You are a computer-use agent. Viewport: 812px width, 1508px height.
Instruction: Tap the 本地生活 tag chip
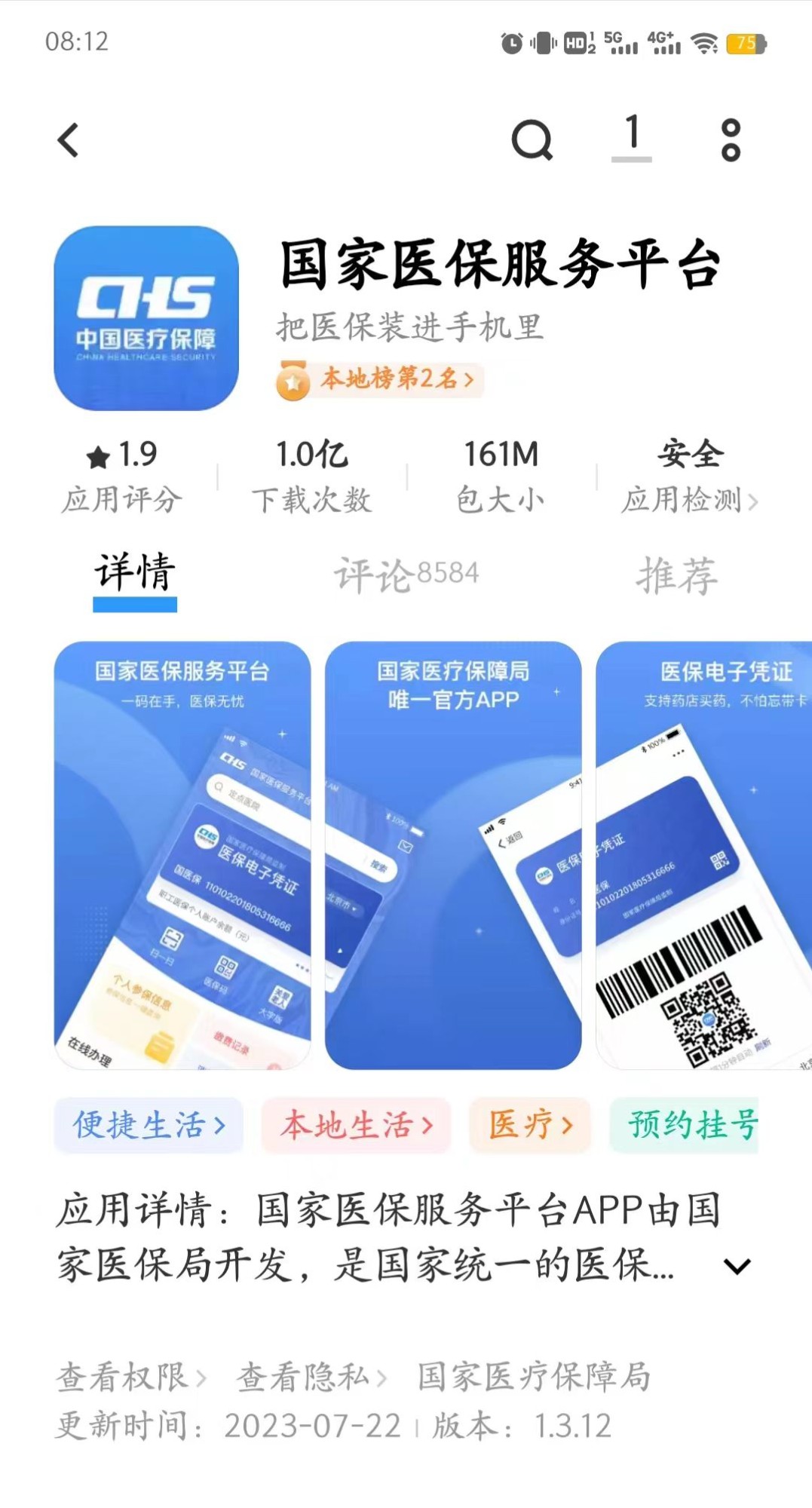(x=356, y=1125)
